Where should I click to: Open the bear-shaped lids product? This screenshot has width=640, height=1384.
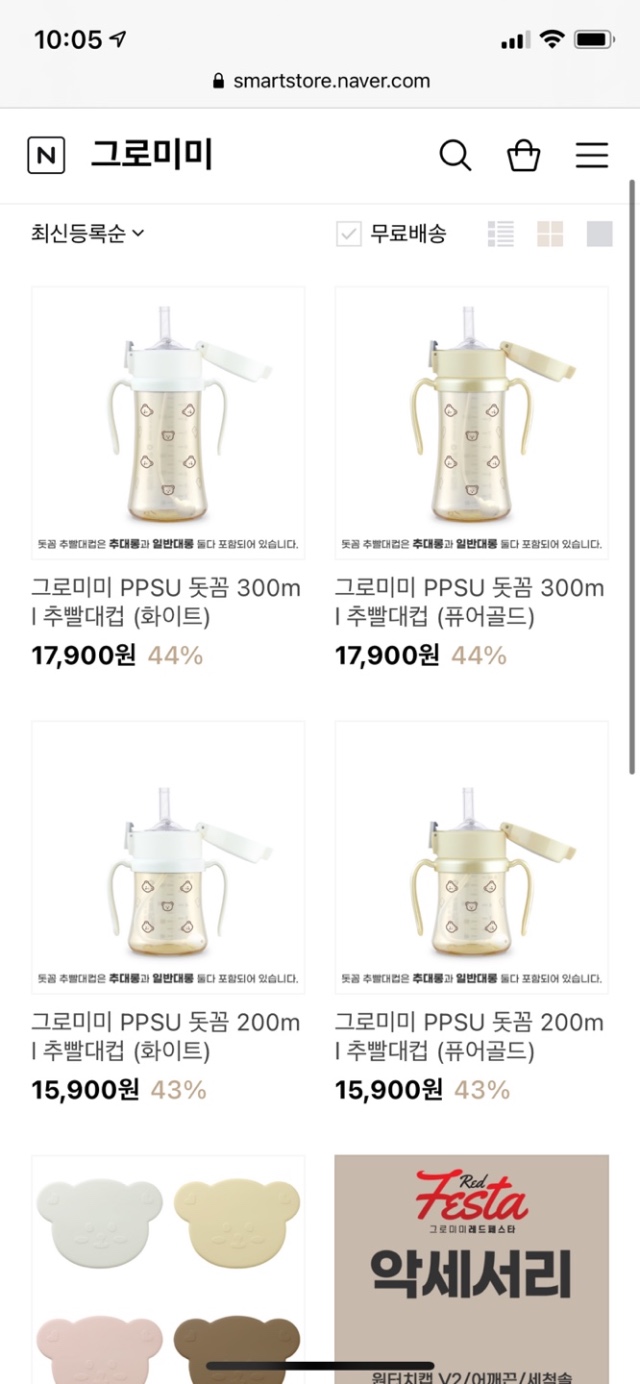click(168, 1265)
